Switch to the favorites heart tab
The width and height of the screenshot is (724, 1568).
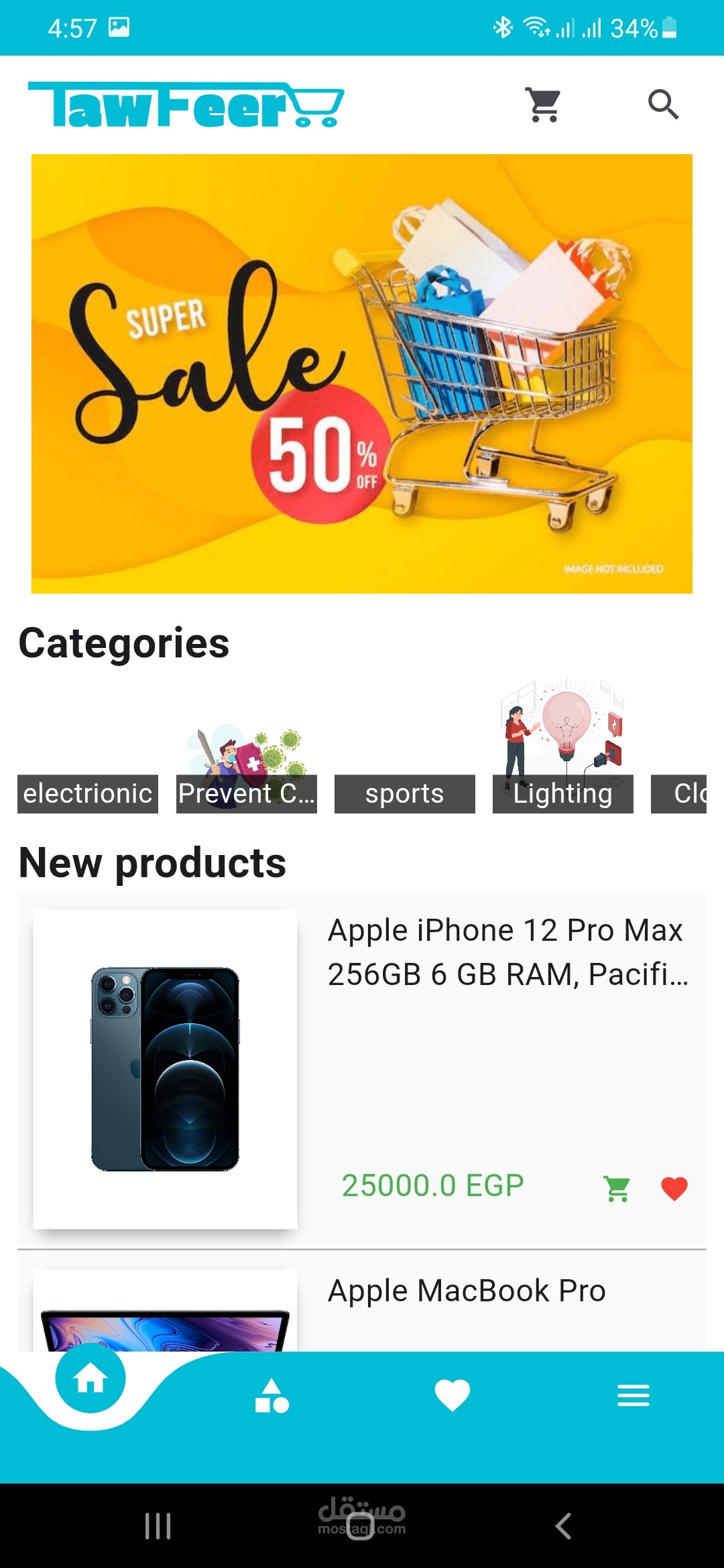tap(452, 1396)
